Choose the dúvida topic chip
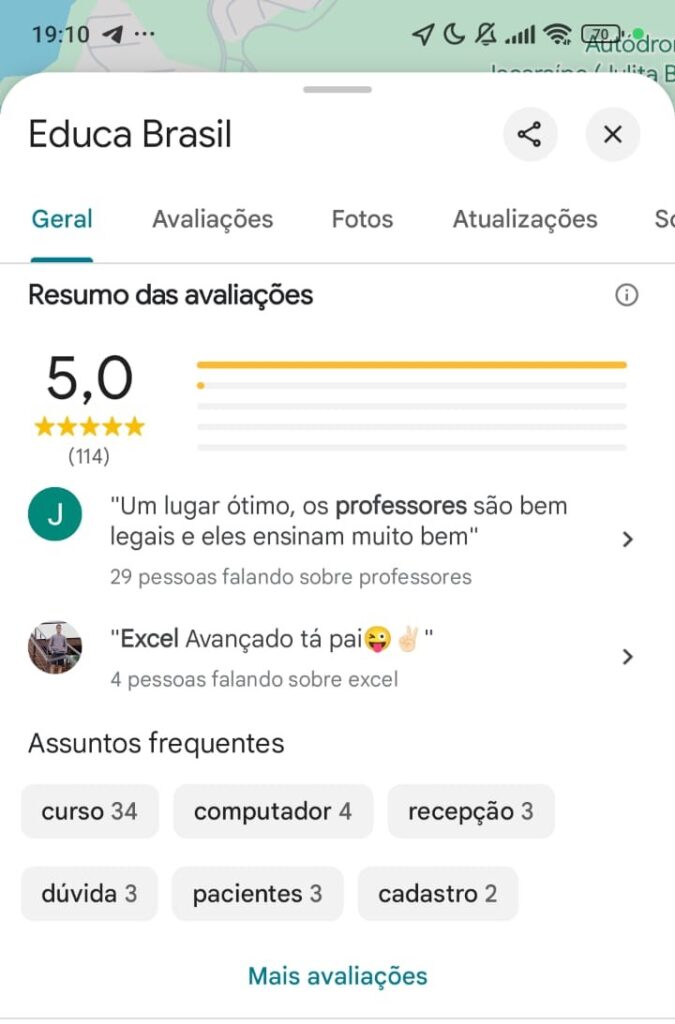The image size is (675, 1024). click(x=89, y=893)
